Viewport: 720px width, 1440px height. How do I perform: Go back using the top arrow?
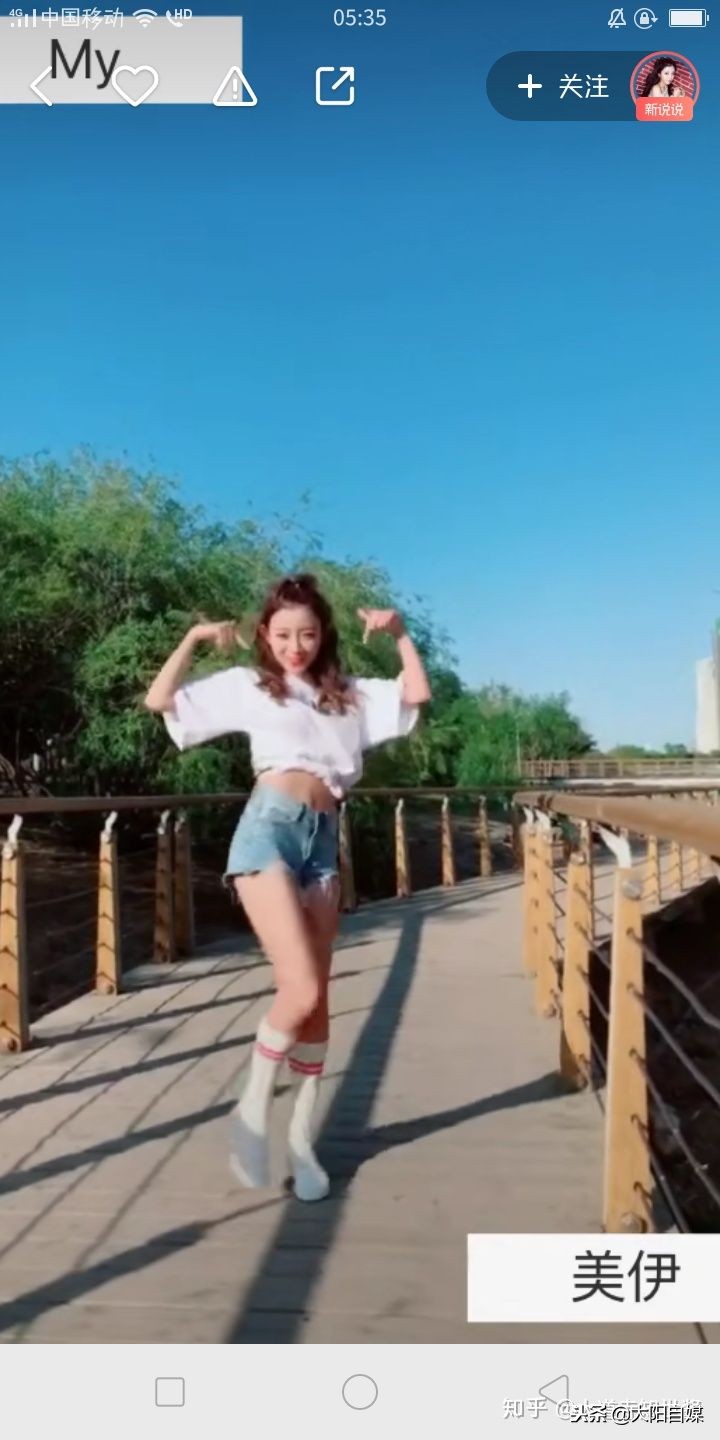pos(41,87)
